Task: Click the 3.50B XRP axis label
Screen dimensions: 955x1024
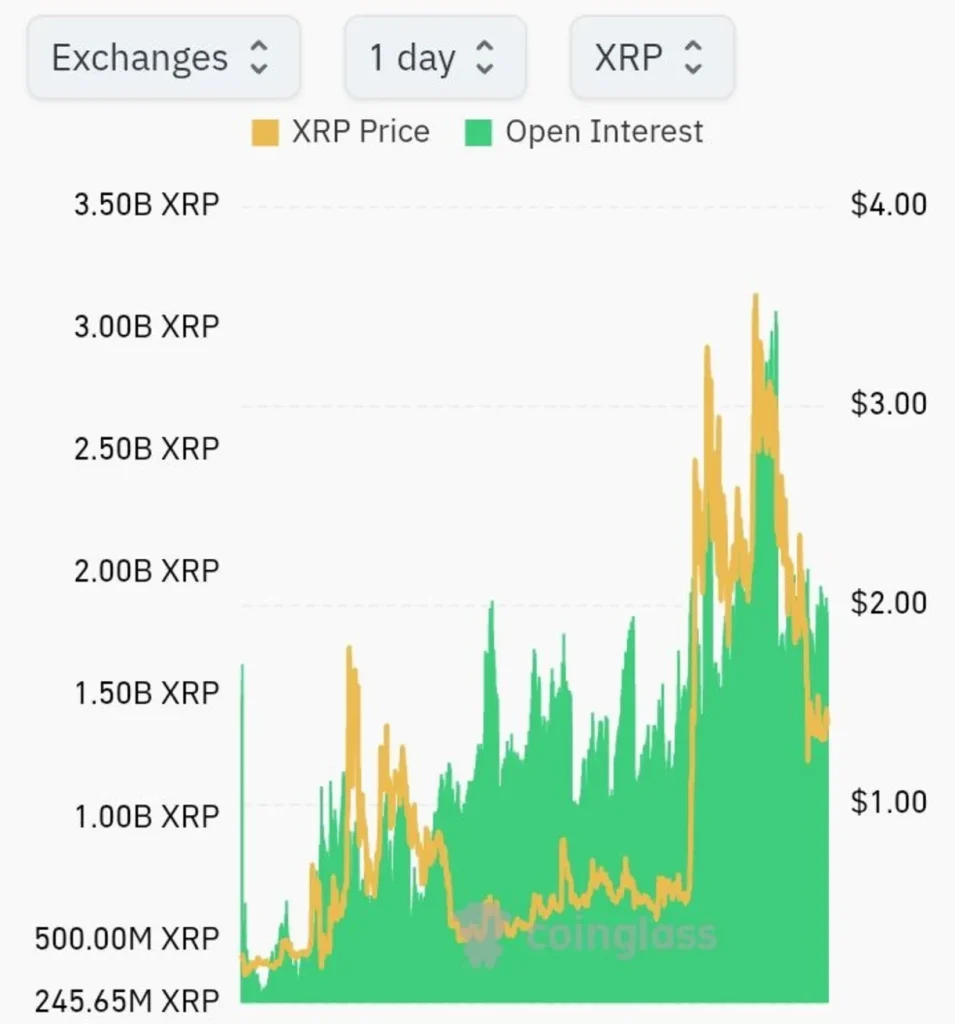Action: pos(145,204)
